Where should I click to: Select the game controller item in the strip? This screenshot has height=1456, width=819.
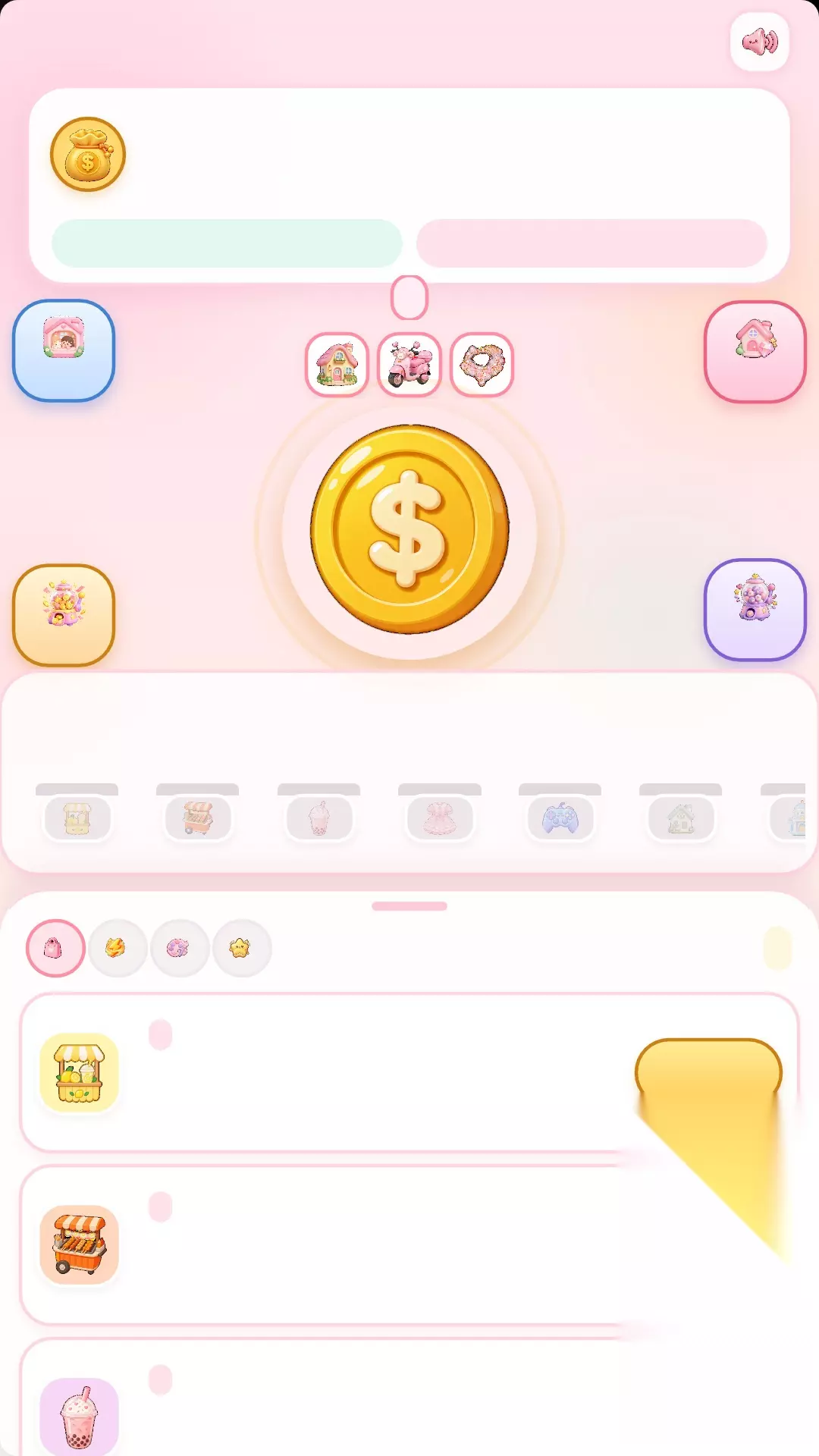560,819
